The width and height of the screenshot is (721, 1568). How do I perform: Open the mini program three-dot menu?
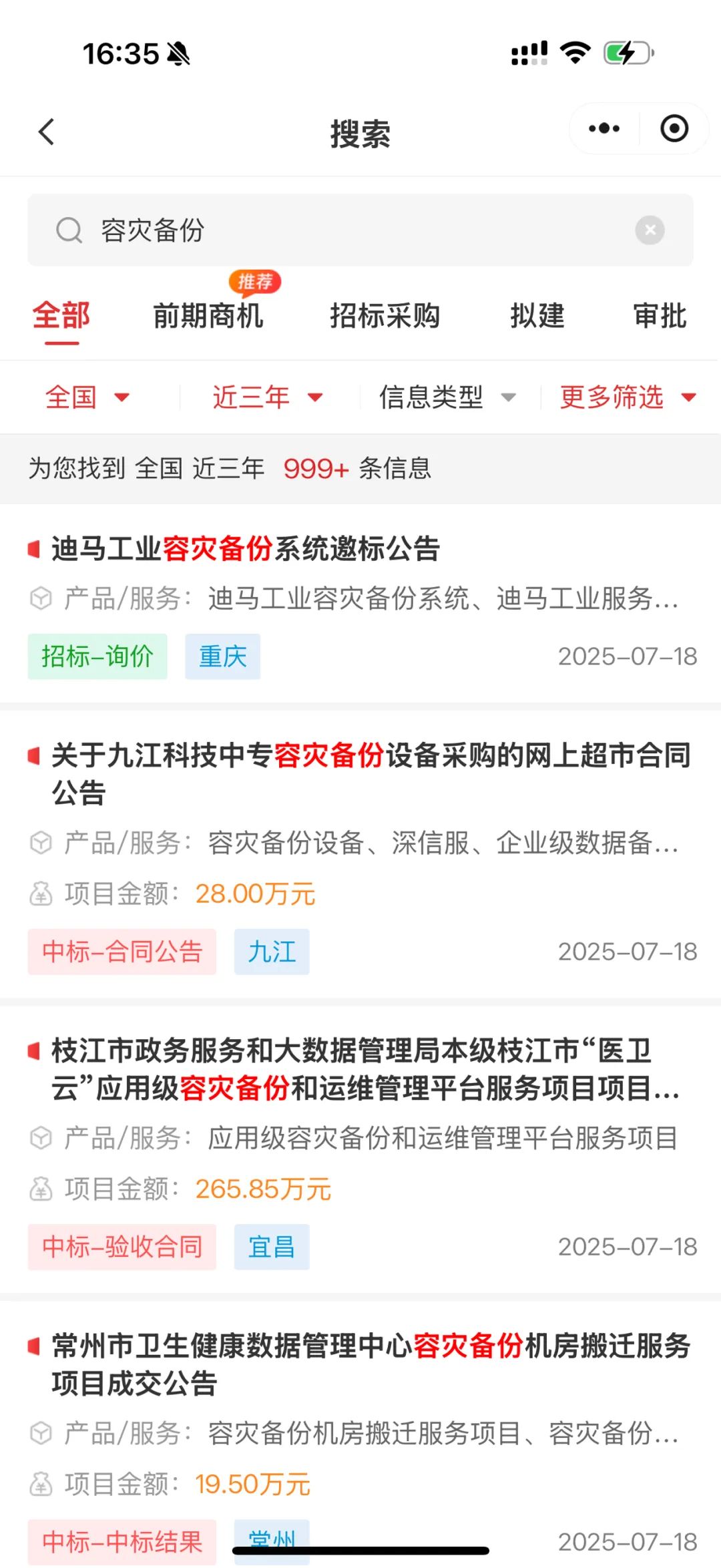[x=604, y=128]
